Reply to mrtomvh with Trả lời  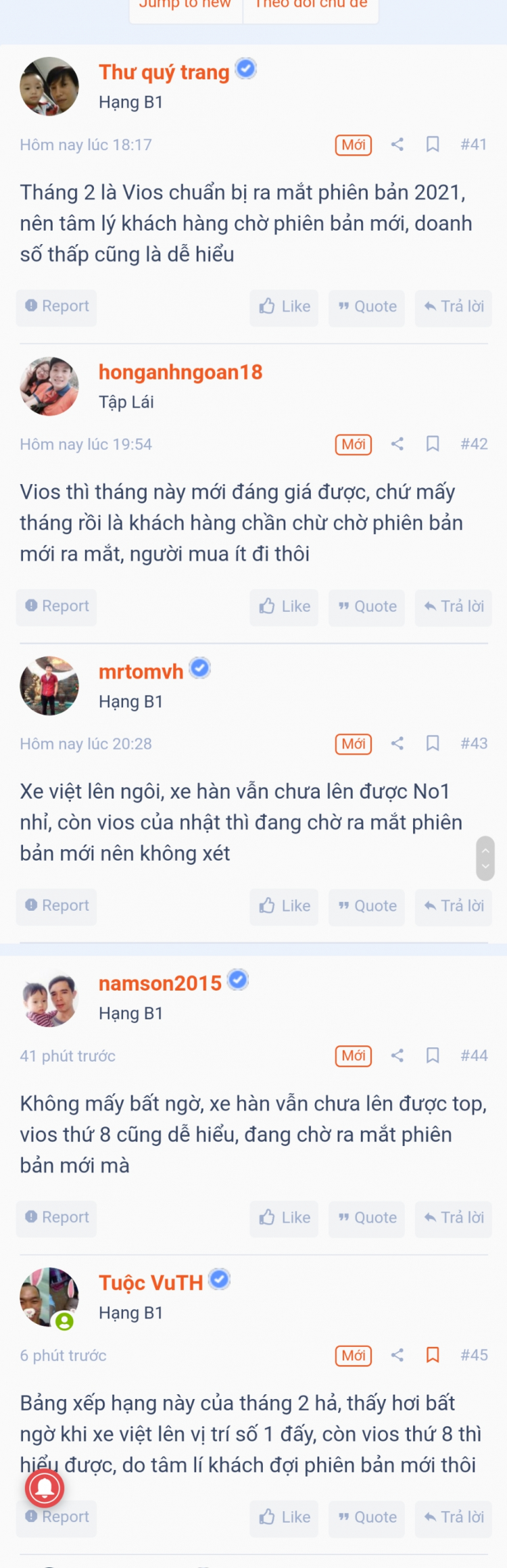[454, 906]
